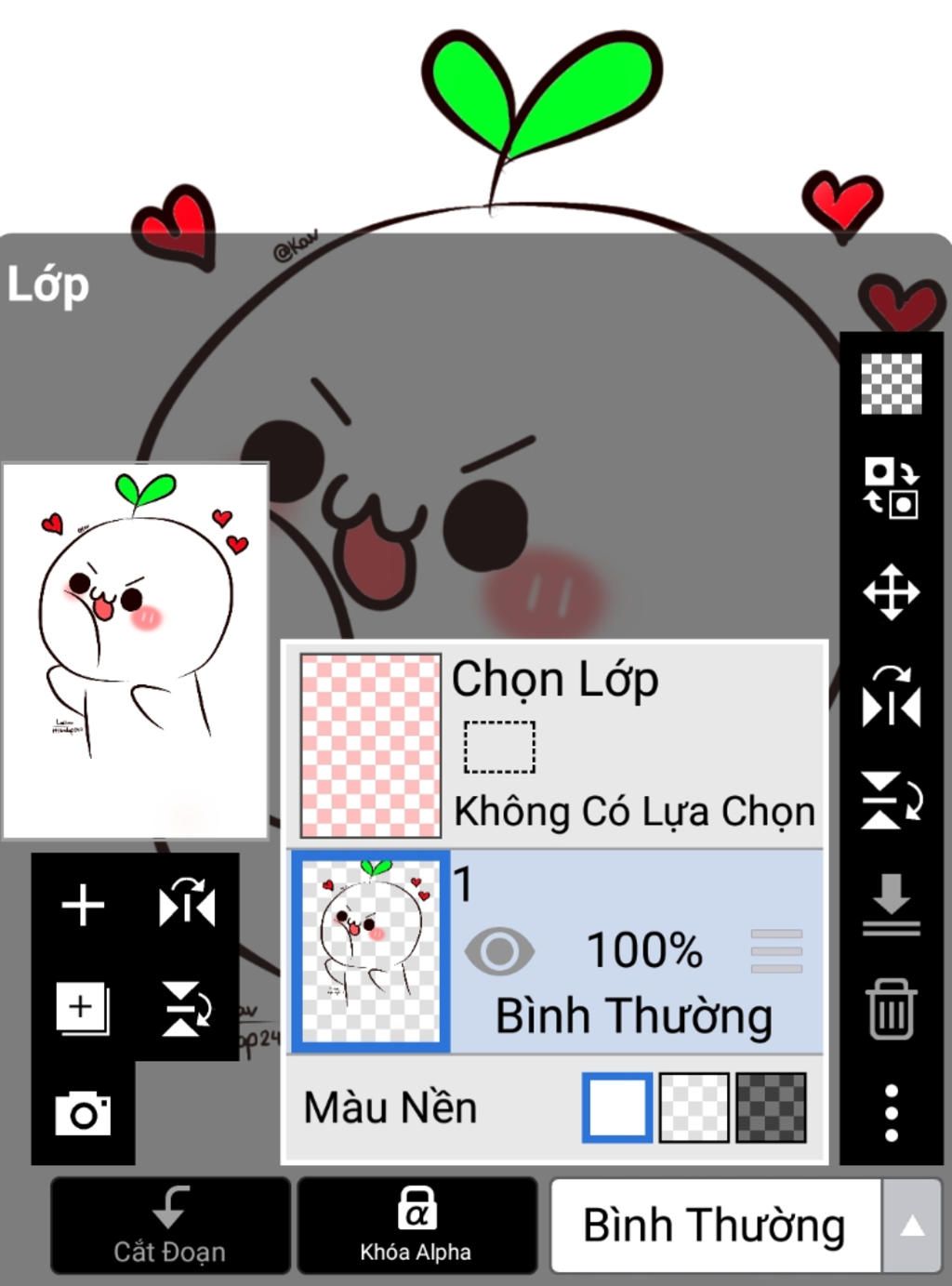Image resolution: width=952 pixels, height=1286 pixels.
Task: Tap the layer 1 reorder handle
Action: [x=776, y=950]
